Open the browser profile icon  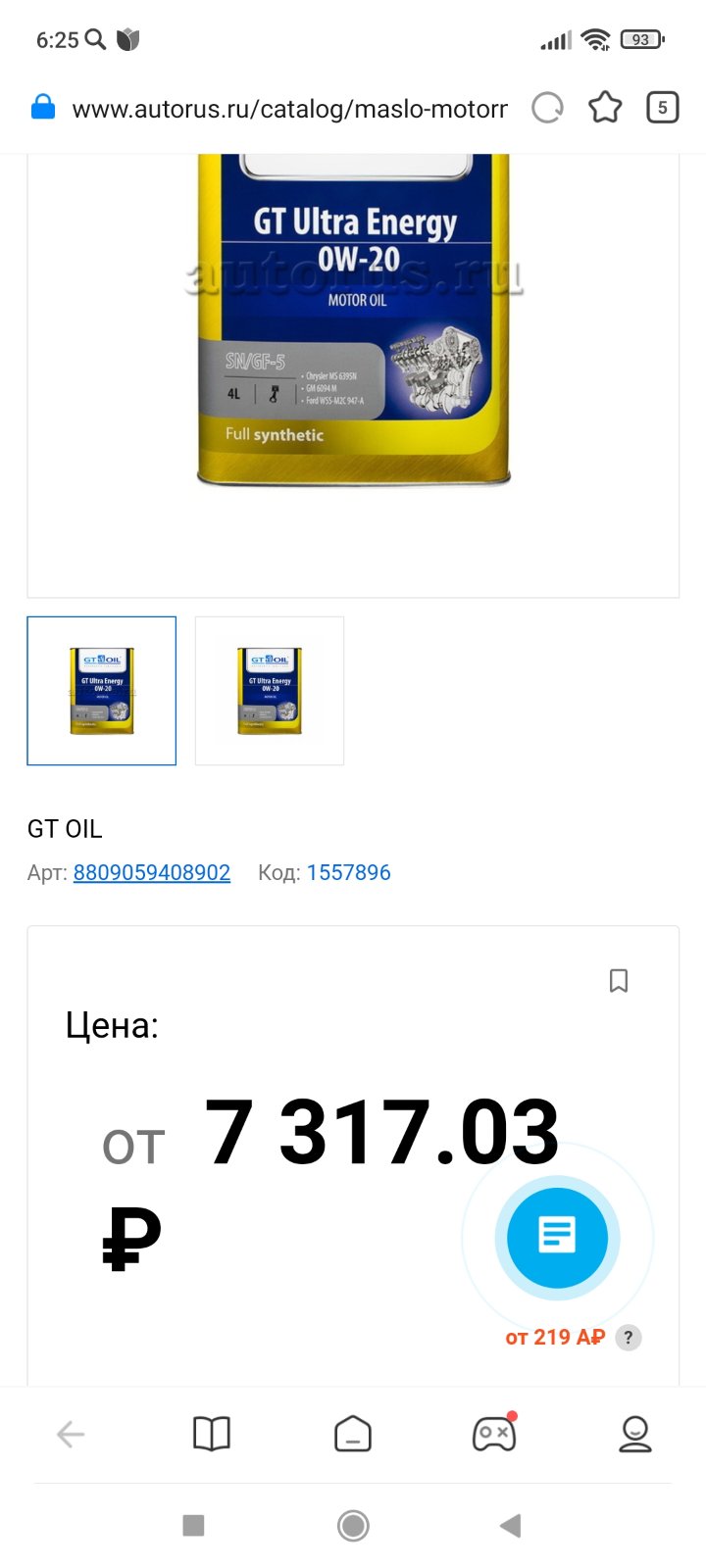tap(635, 1435)
